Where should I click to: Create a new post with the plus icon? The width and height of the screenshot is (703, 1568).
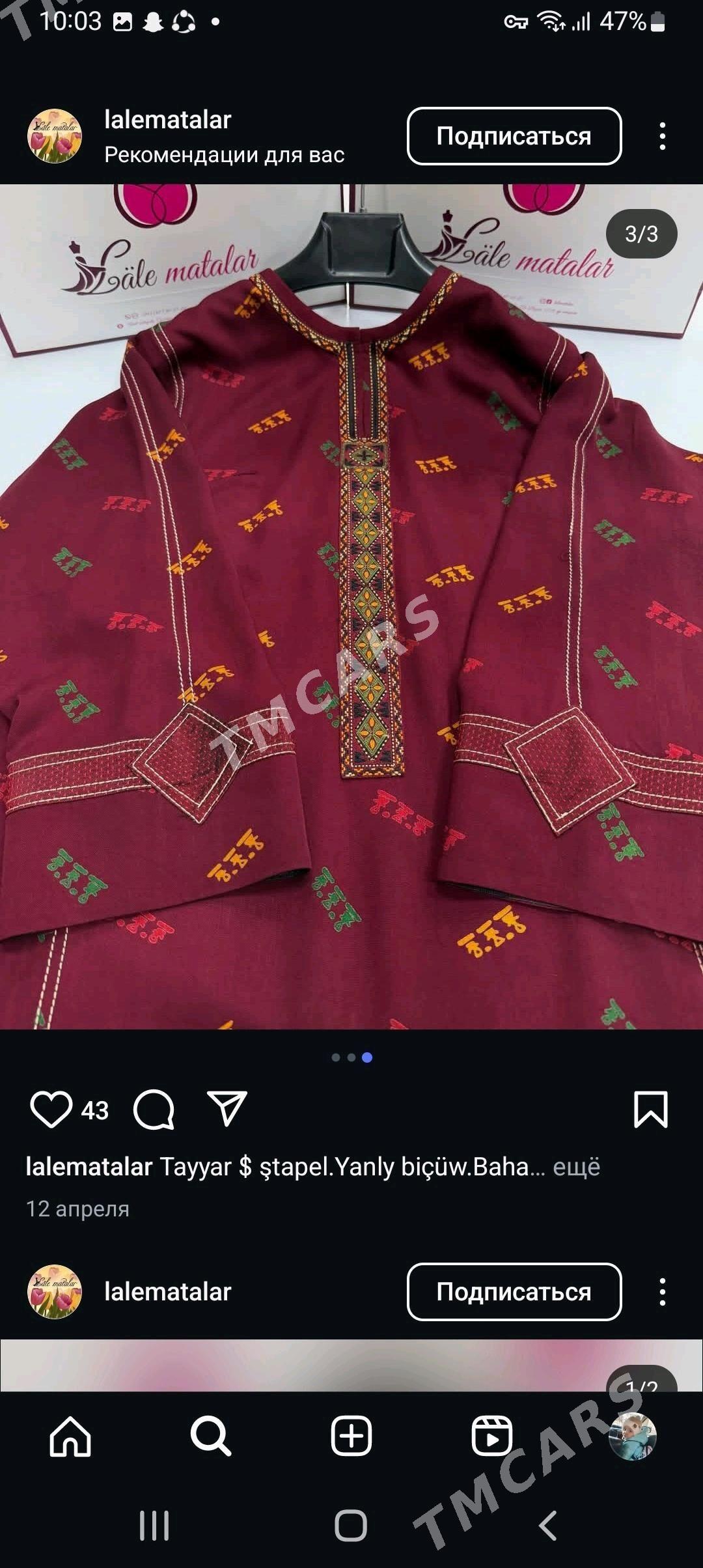pyautogui.click(x=351, y=1436)
